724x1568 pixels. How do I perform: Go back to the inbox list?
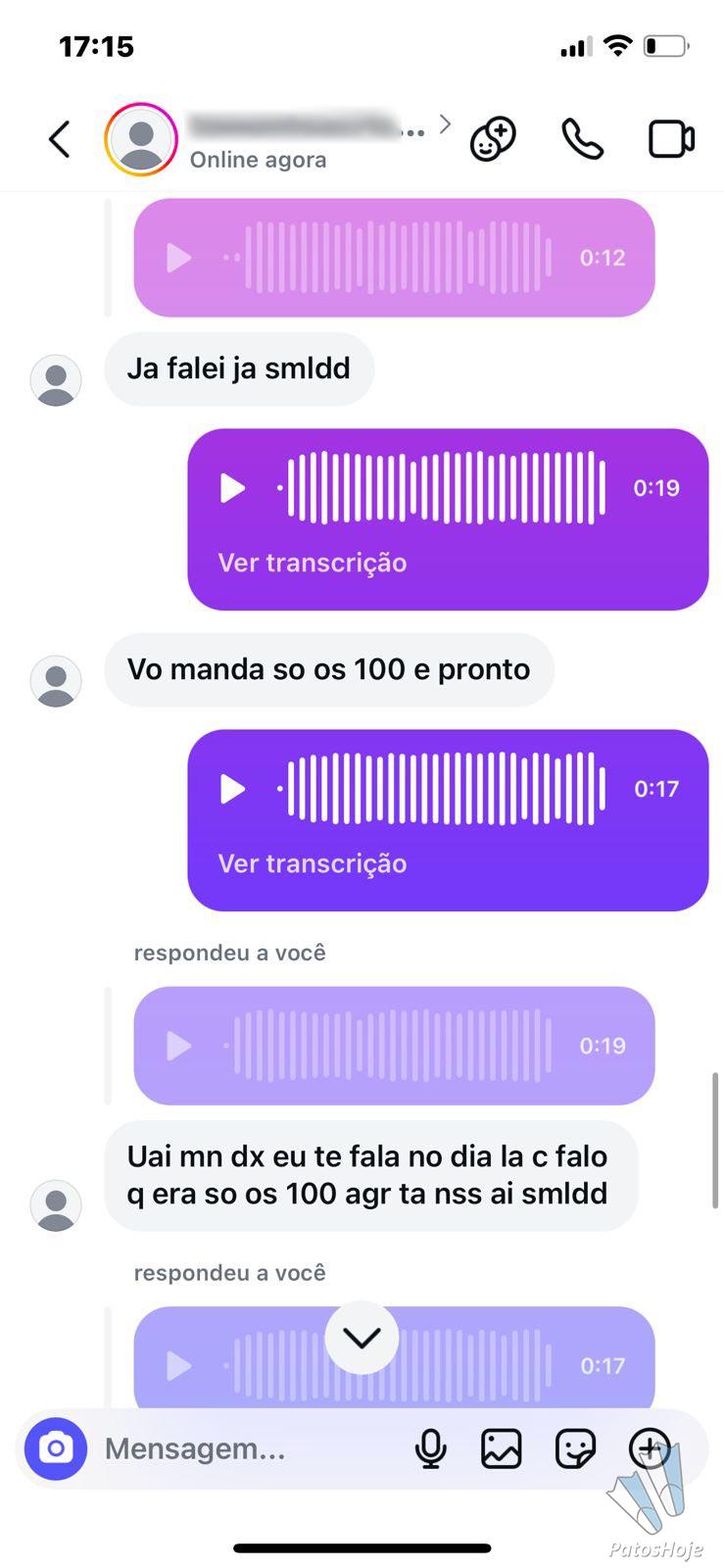(60, 139)
